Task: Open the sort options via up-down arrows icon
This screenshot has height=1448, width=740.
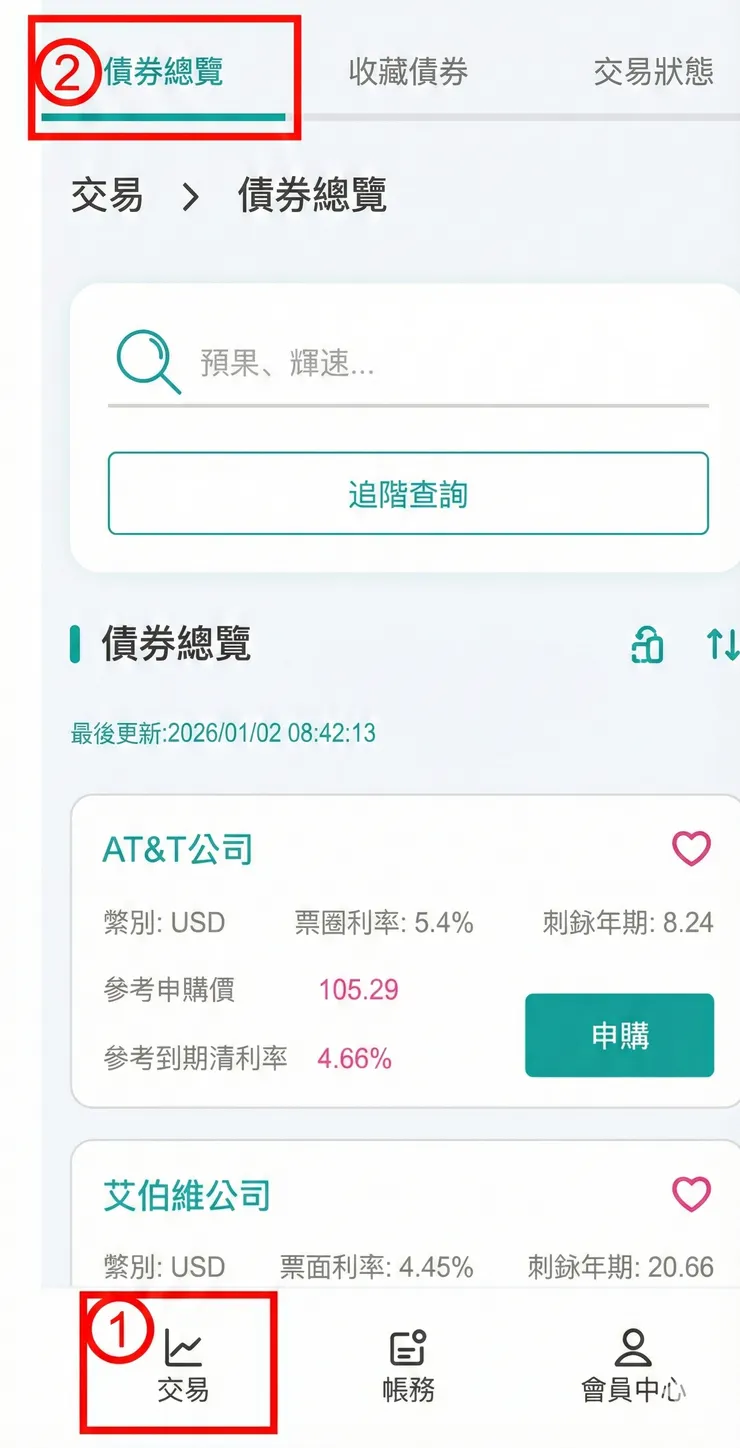Action: pyautogui.click(x=722, y=646)
